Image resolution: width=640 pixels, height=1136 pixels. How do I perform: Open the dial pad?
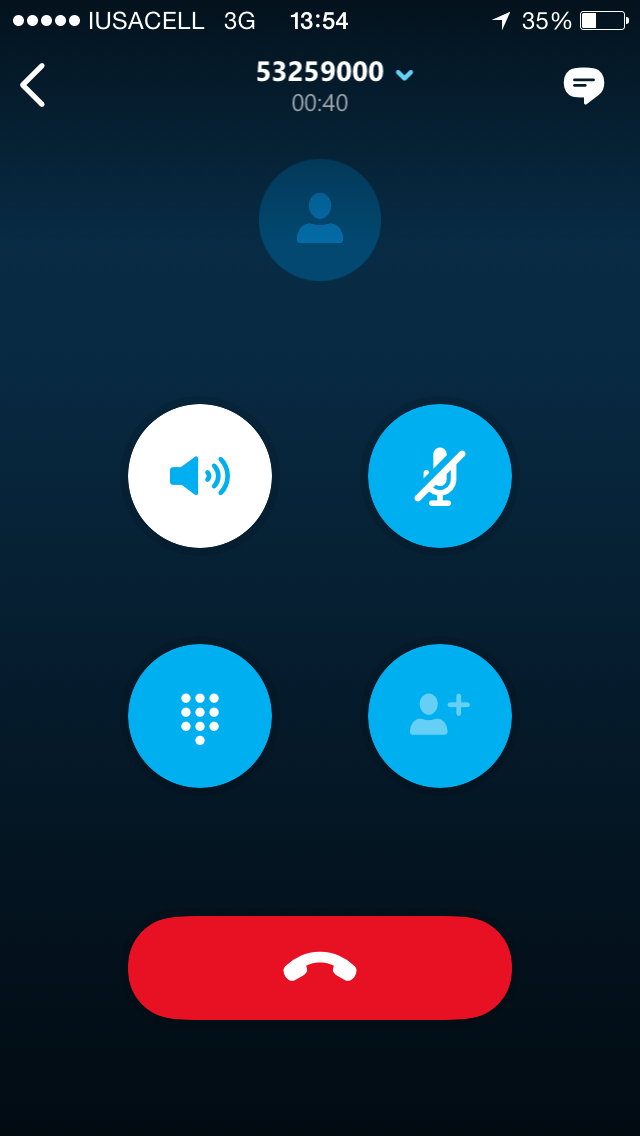[x=200, y=716]
